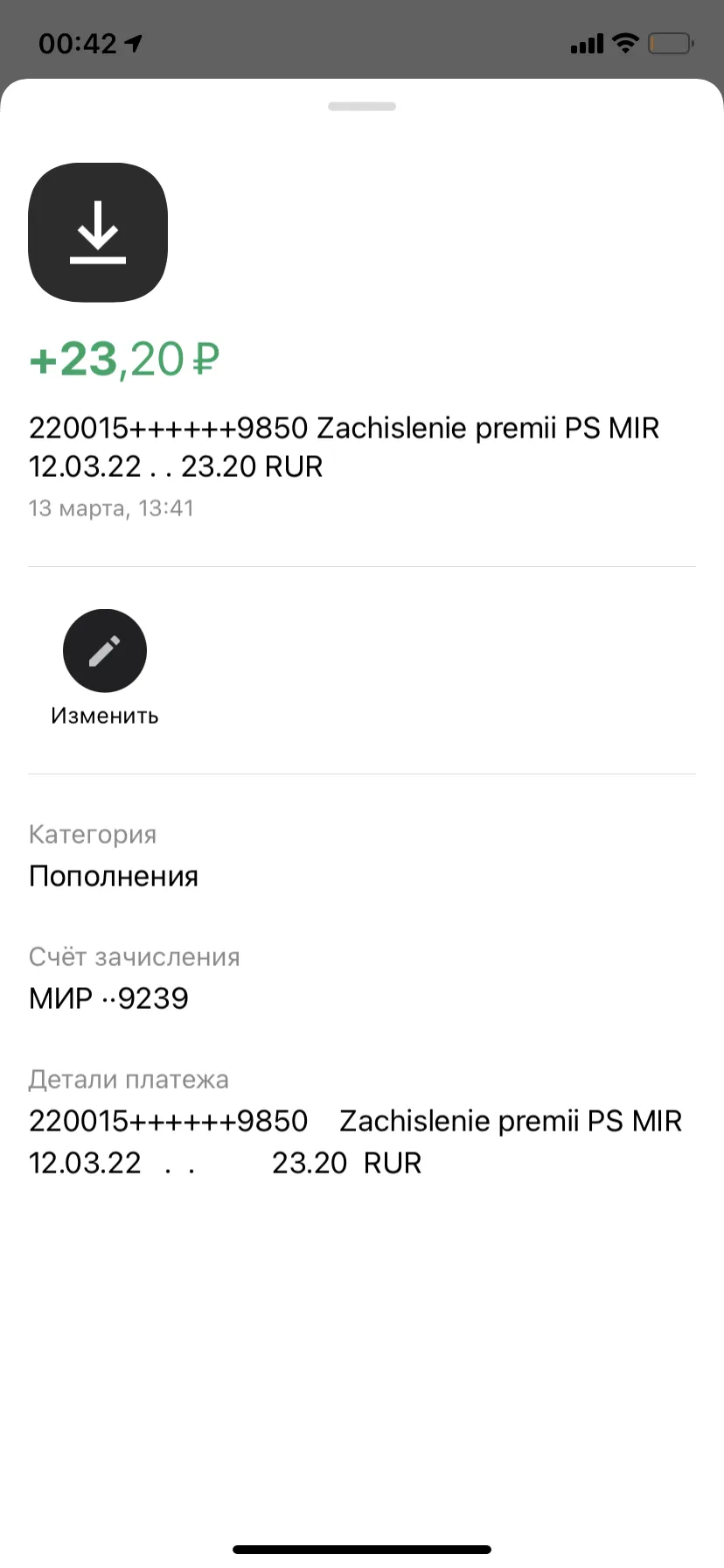Tap the sheet grabber handle

click(362, 106)
